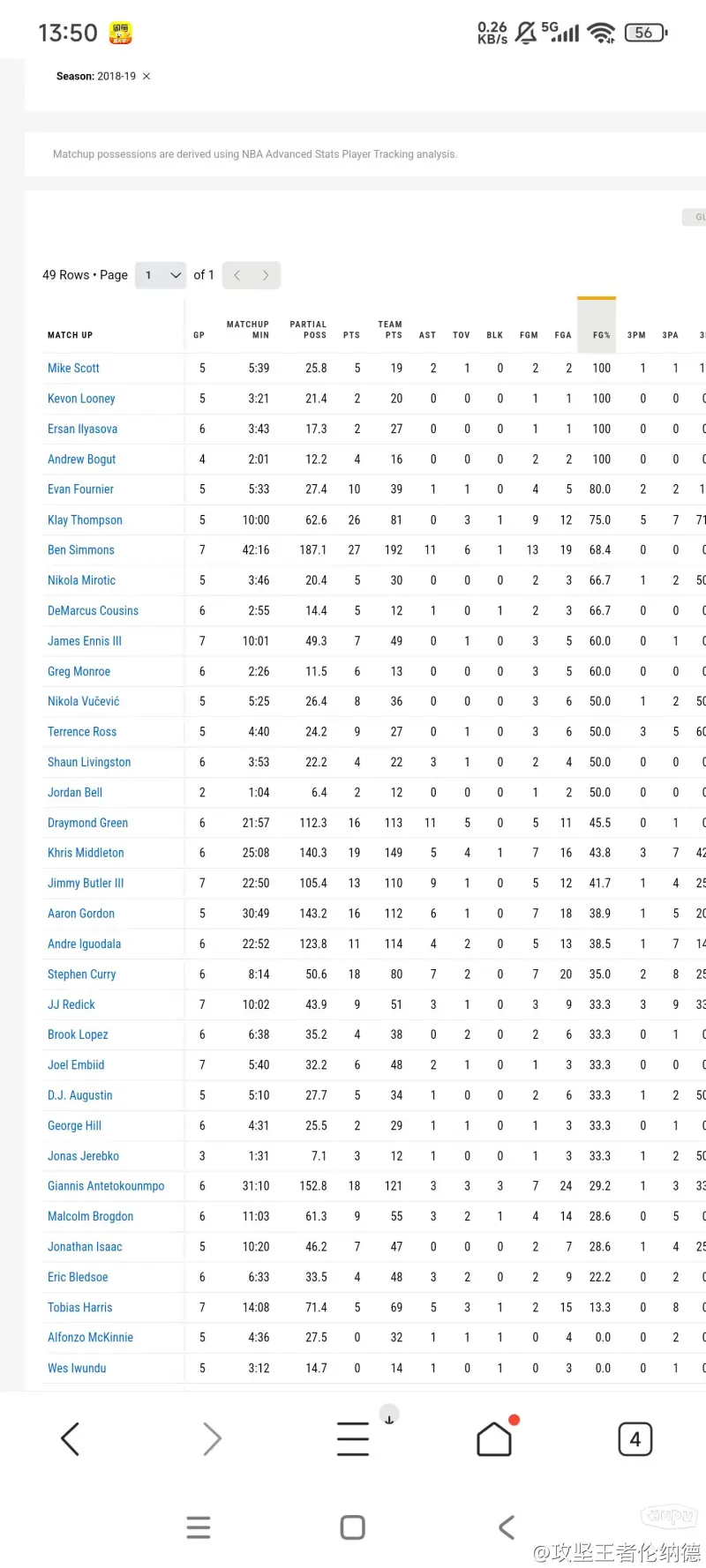Open the page number dropdown
The width and height of the screenshot is (706, 1568).
(161, 275)
